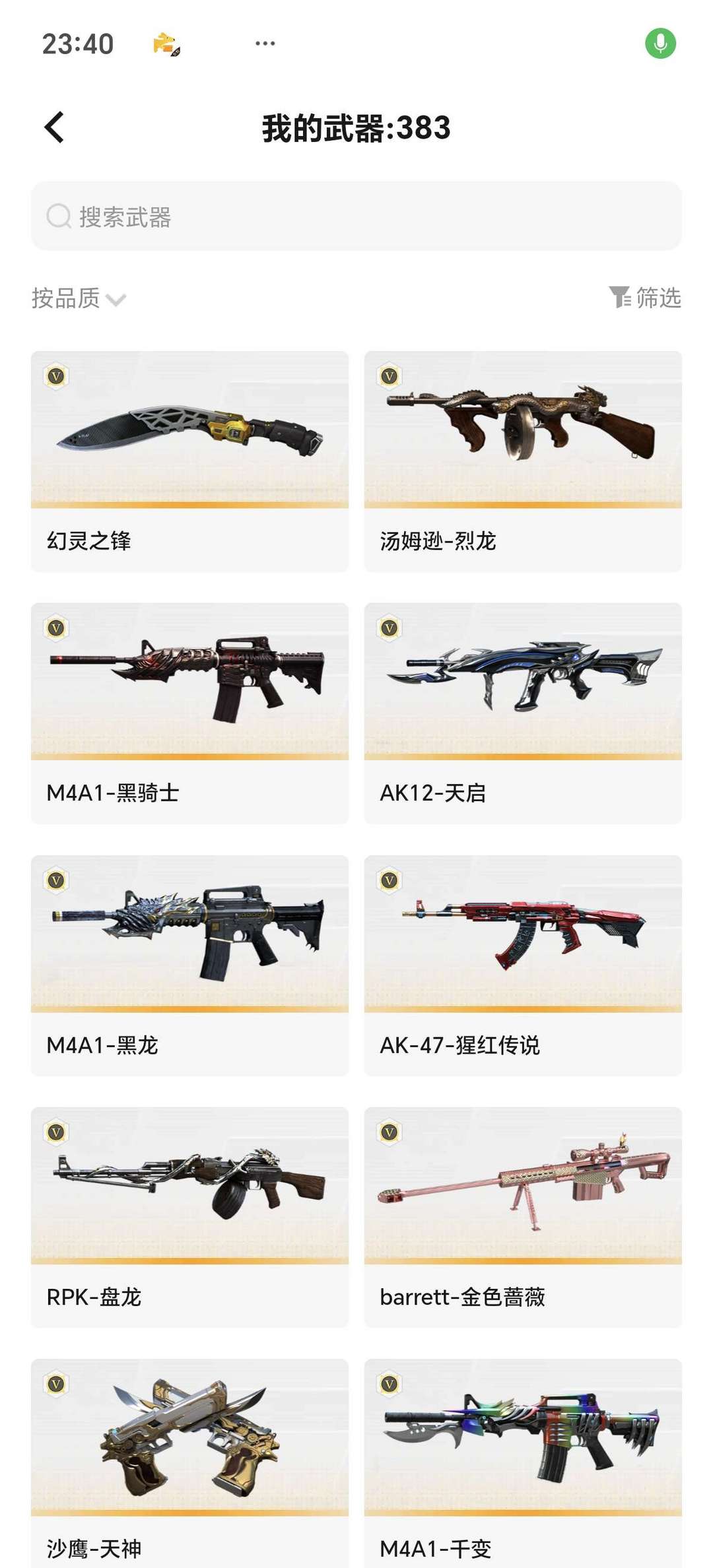Expand the 按品质 sort dropdown

79,298
